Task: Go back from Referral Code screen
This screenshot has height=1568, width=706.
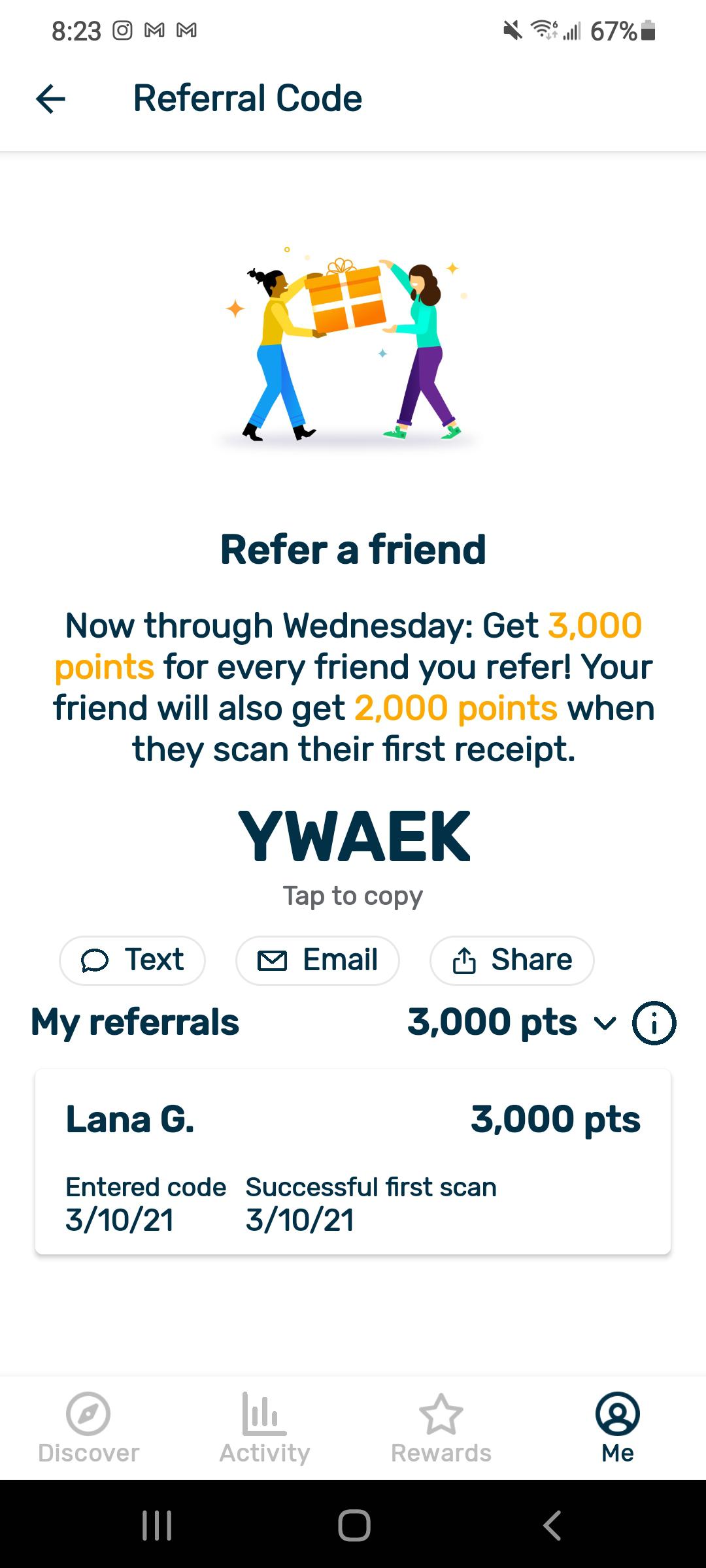Action: click(x=50, y=99)
